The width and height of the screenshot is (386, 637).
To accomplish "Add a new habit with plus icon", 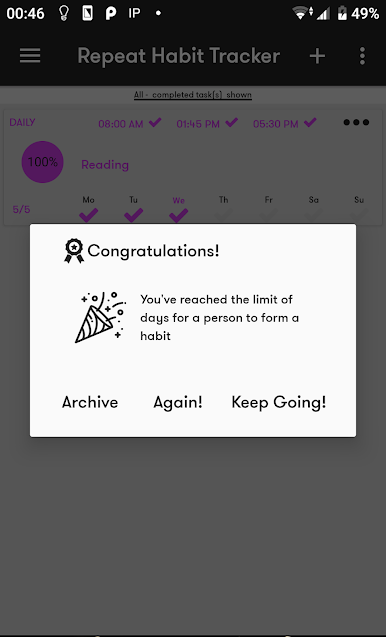I will click(x=317, y=56).
